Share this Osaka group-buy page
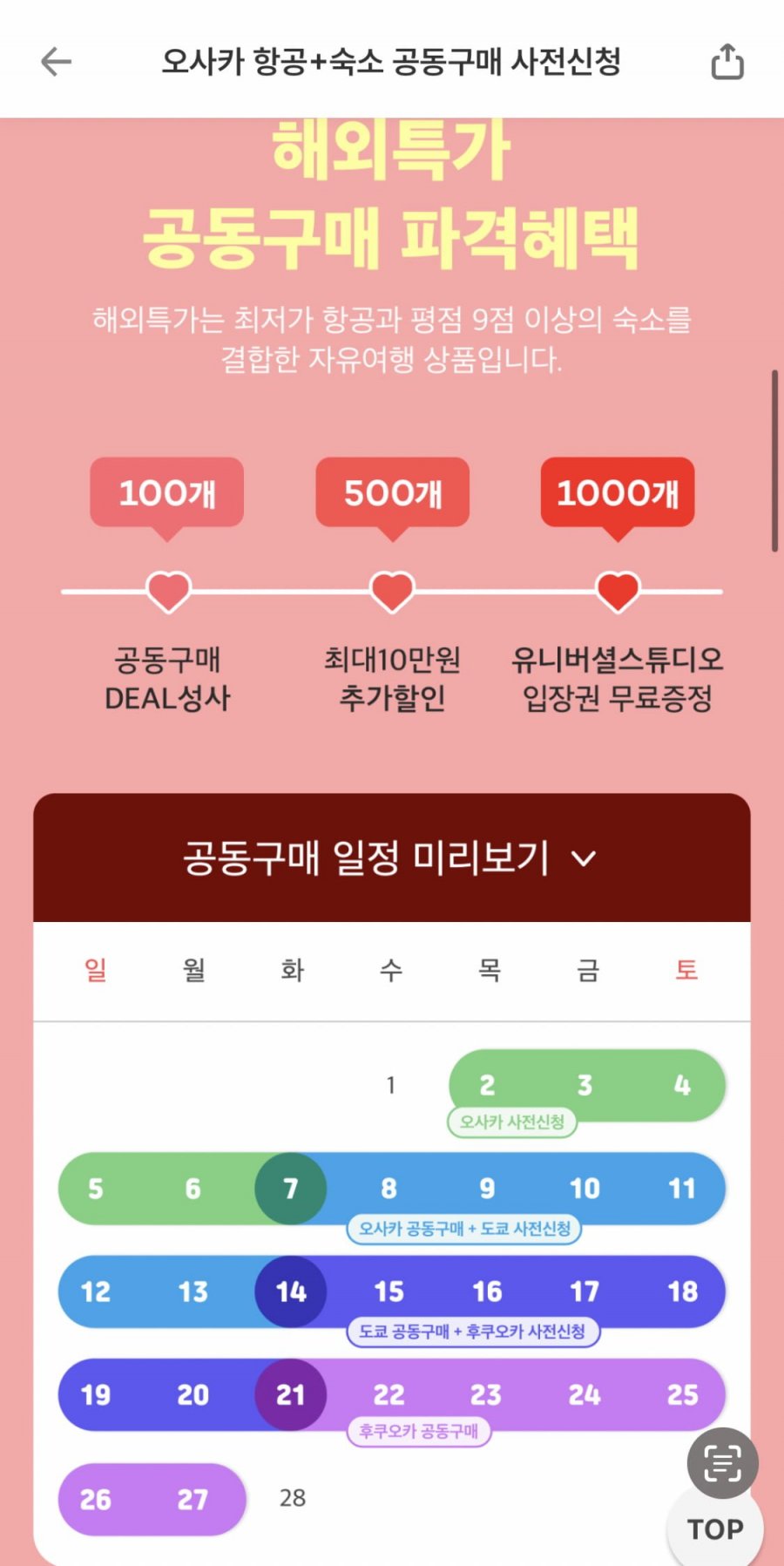 [x=727, y=62]
